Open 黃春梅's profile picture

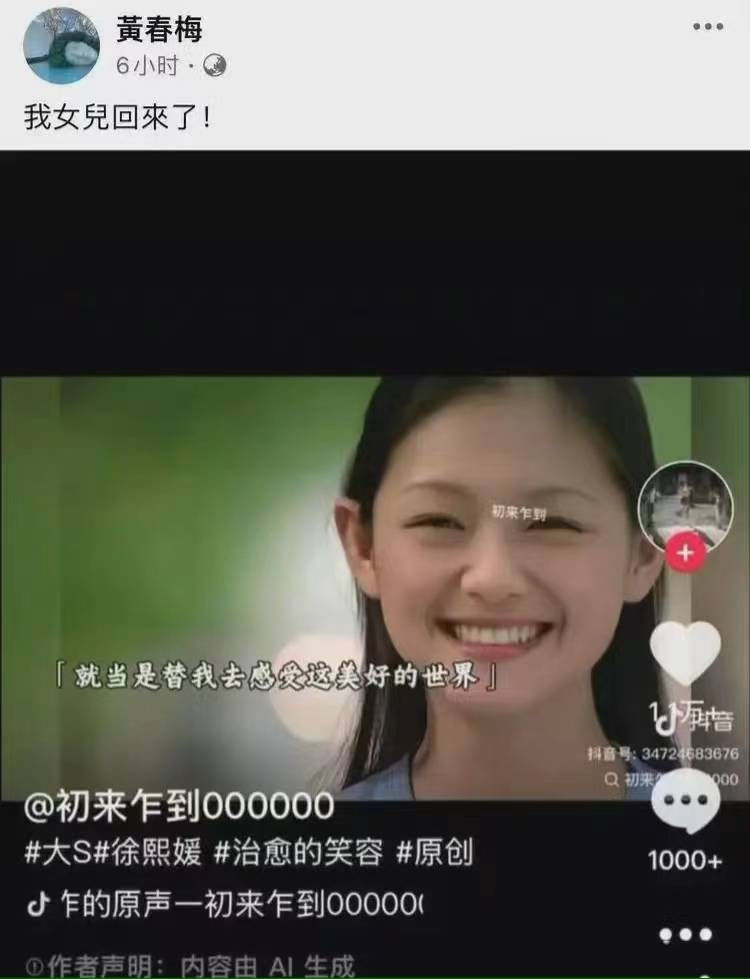click(62, 45)
